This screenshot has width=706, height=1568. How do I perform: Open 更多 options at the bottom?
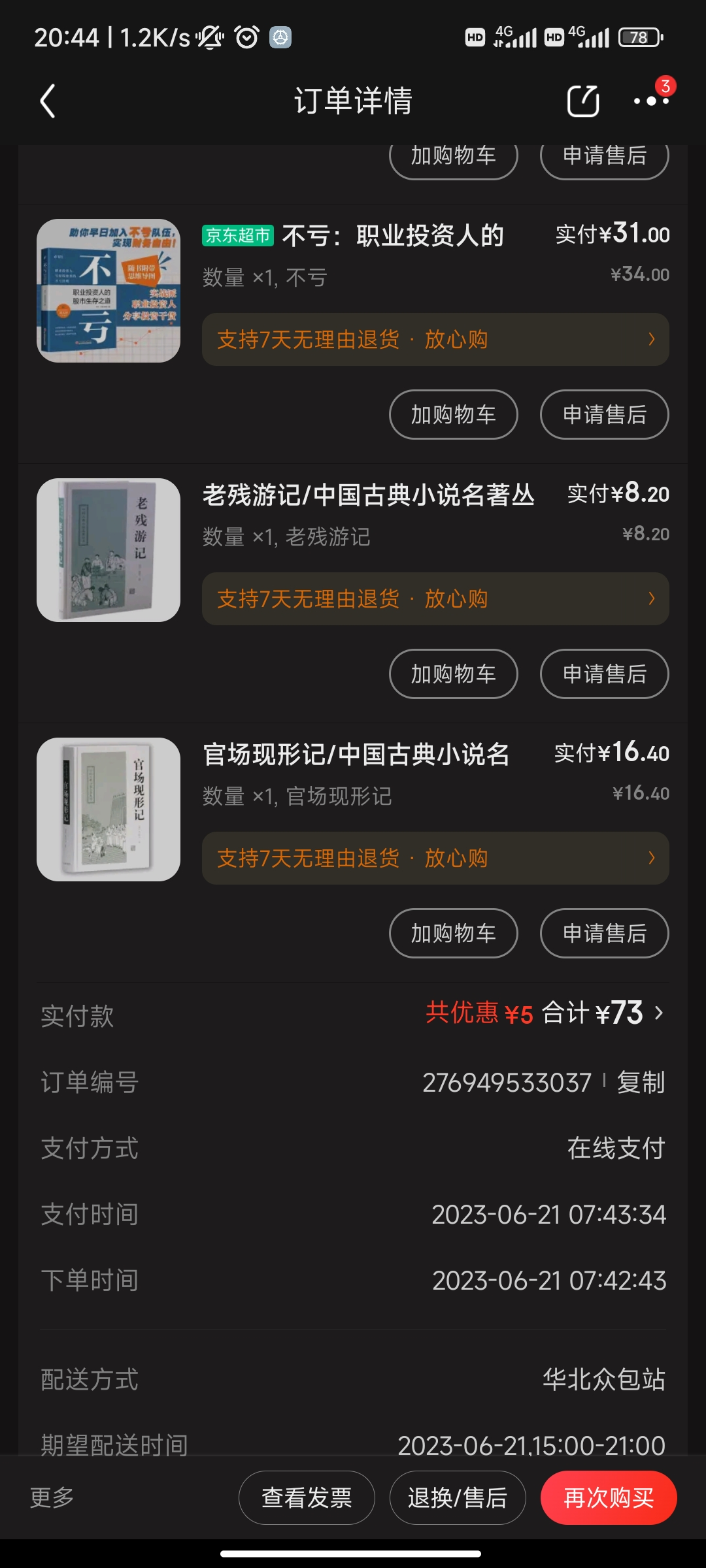pyautogui.click(x=52, y=1497)
